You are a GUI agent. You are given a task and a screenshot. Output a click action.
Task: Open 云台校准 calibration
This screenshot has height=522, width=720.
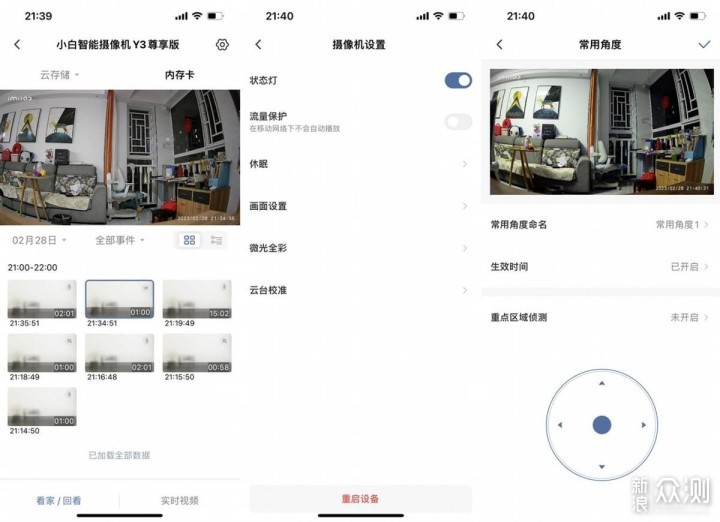click(x=360, y=290)
